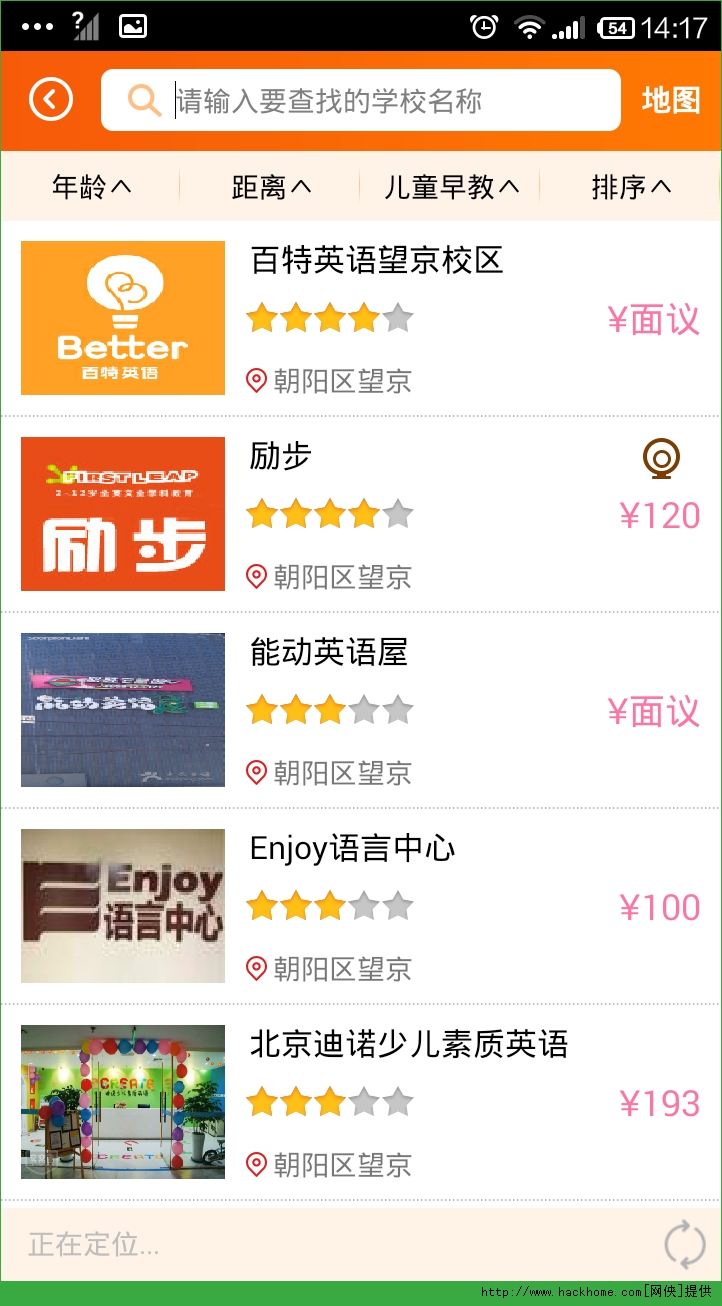Expand the 距离 distance filter
Image resolution: width=722 pixels, height=1306 pixels.
pyautogui.click(x=271, y=187)
